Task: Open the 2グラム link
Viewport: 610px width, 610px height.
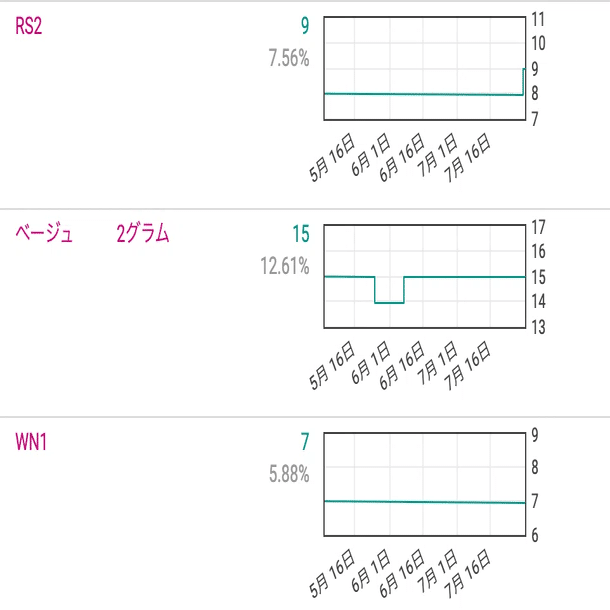Action: tap(143, 233)
